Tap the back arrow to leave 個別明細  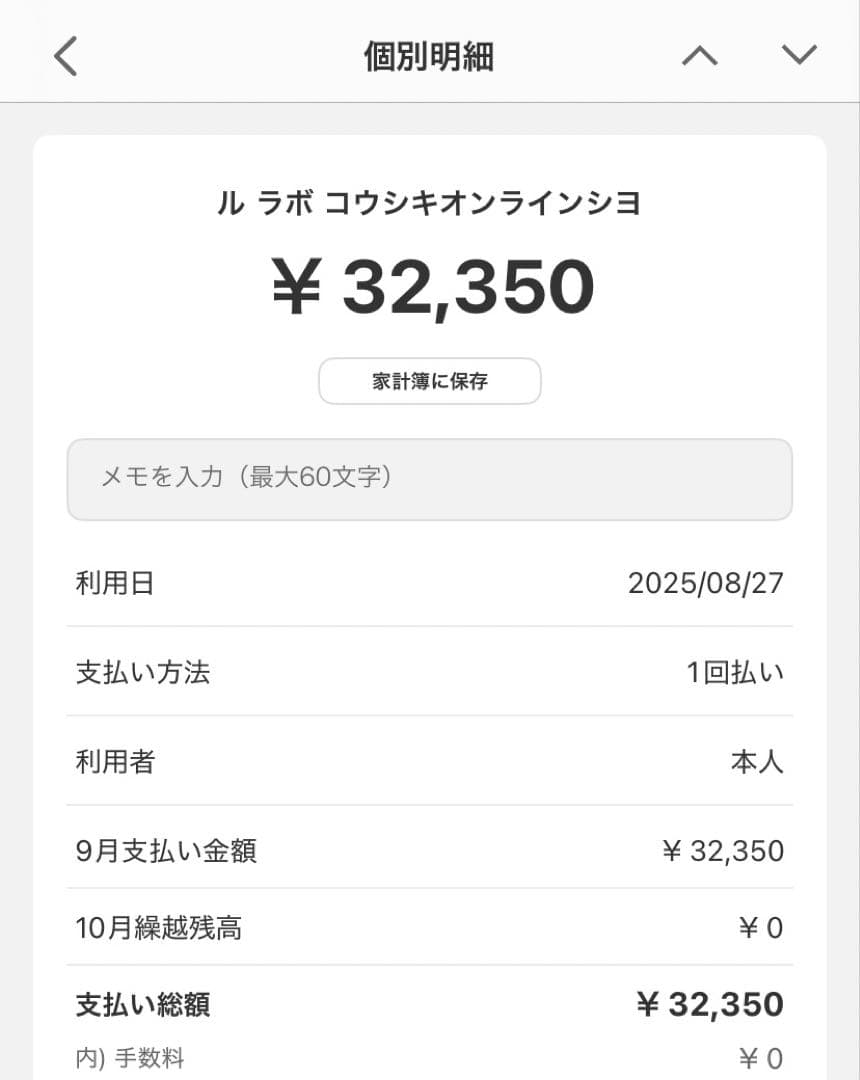(x=64, y=56)
